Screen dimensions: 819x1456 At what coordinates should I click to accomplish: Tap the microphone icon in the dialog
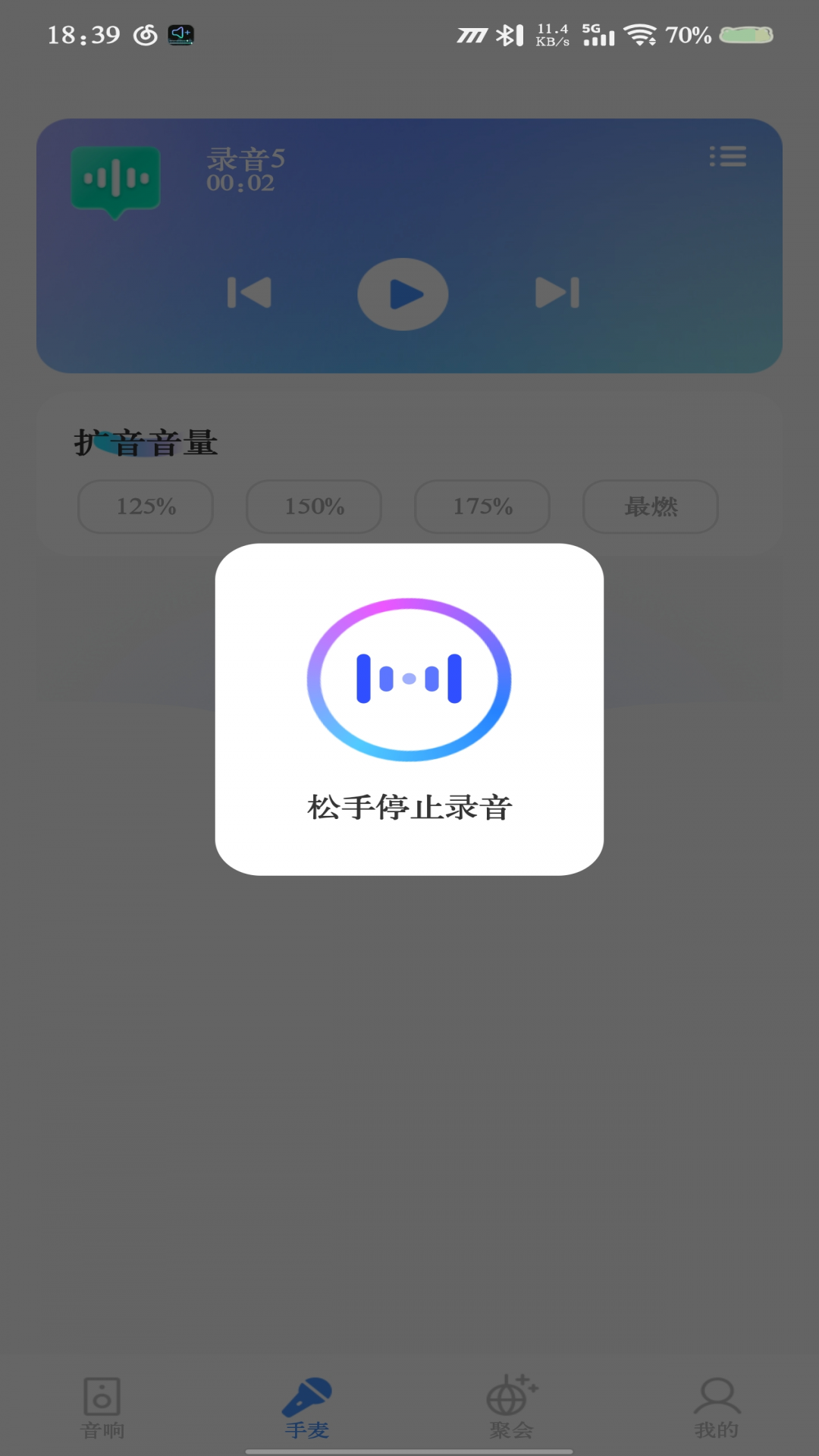coord(409,680)
